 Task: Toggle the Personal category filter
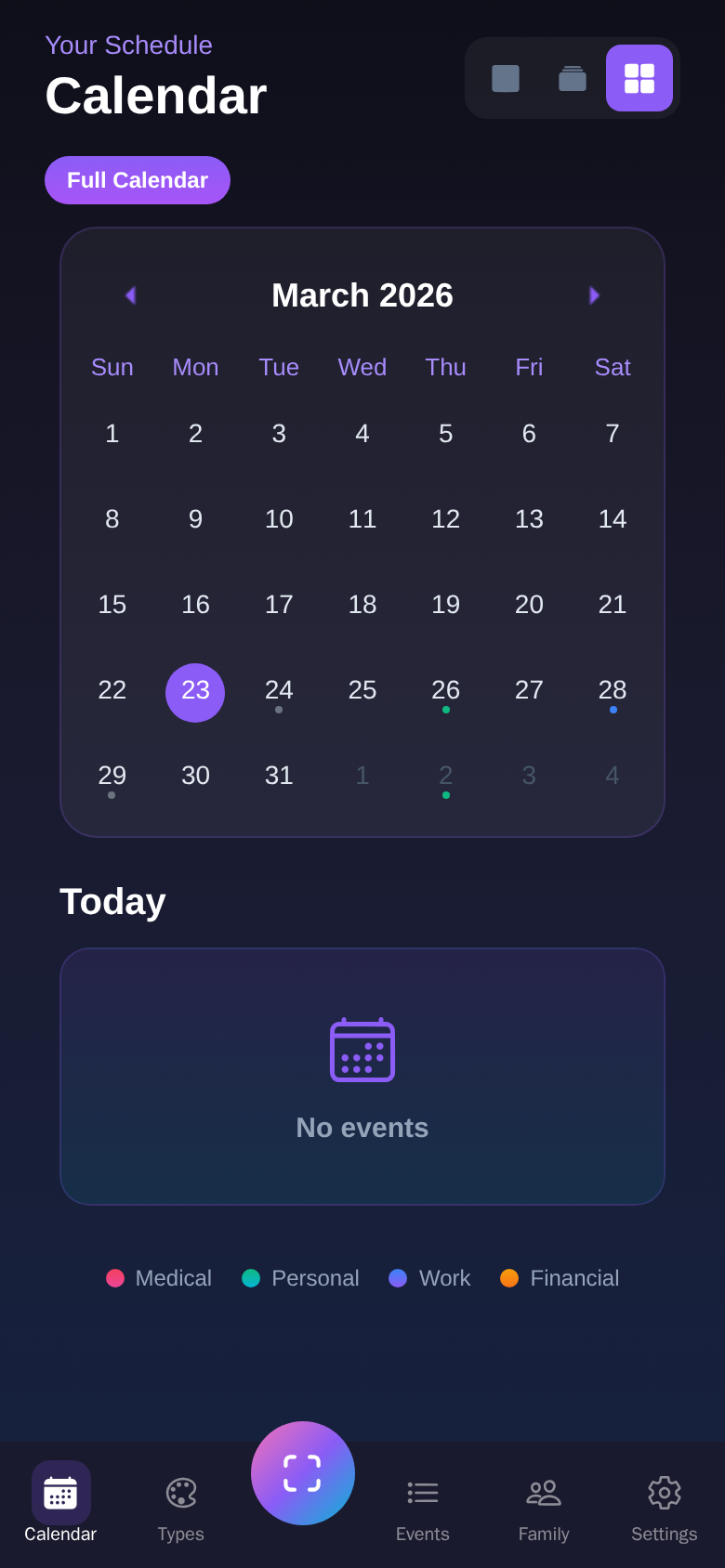250,1278
